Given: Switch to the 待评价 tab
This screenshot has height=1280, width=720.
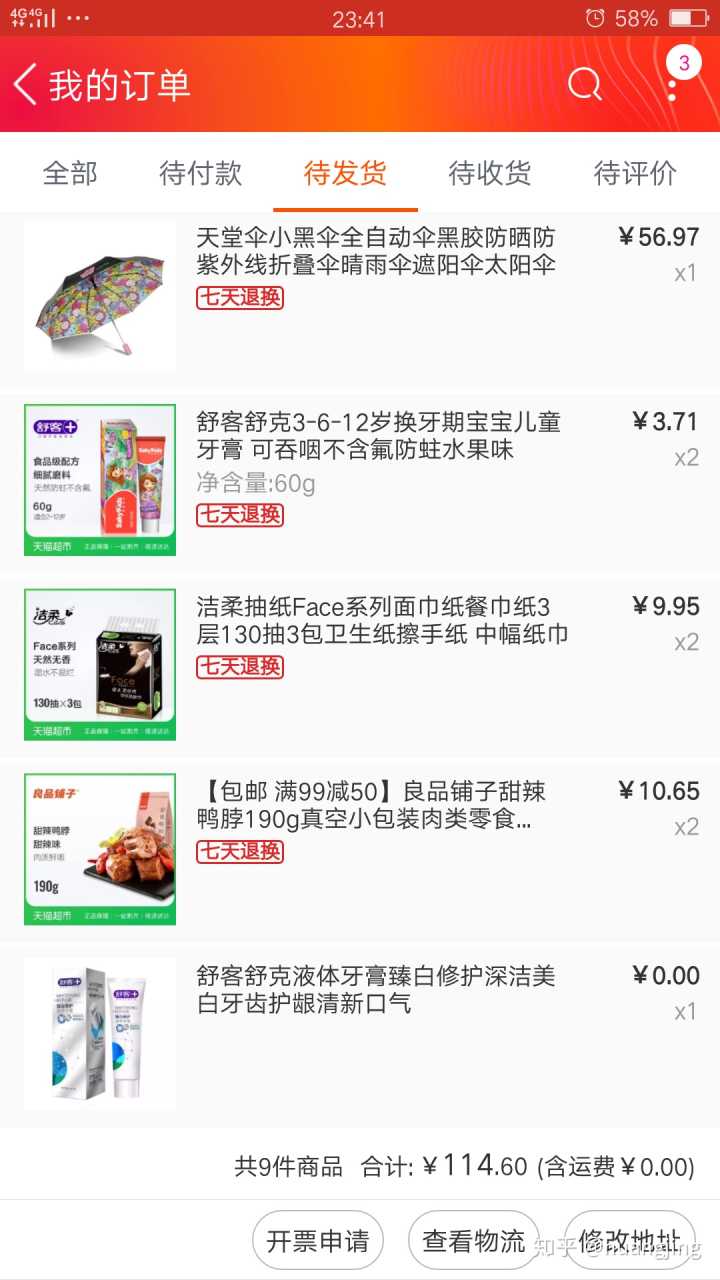Looking at the screenshot, I should coord(635,173).
